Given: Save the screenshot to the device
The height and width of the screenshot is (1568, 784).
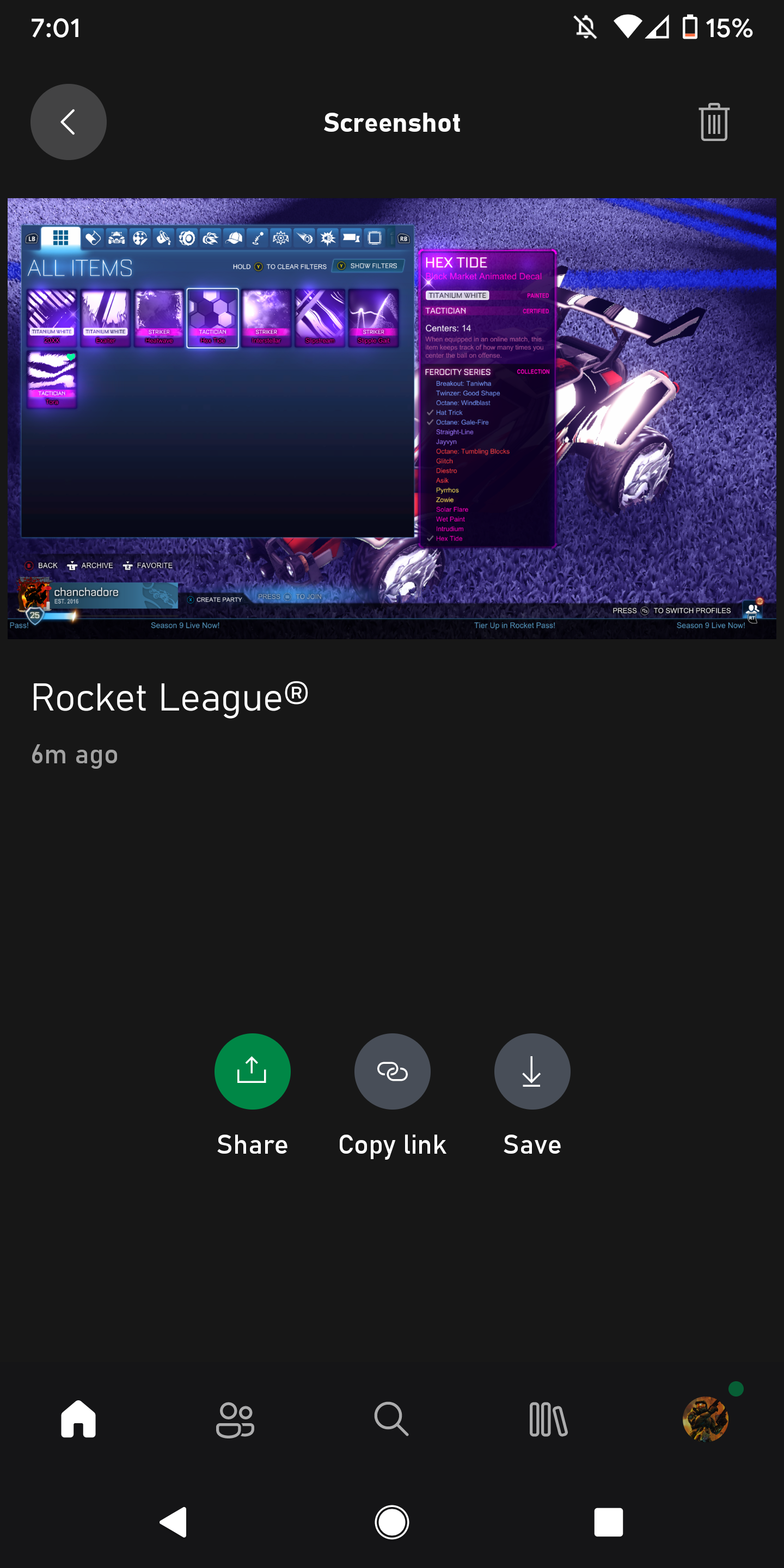Looking at the screenshot, I should [531, 1071].
